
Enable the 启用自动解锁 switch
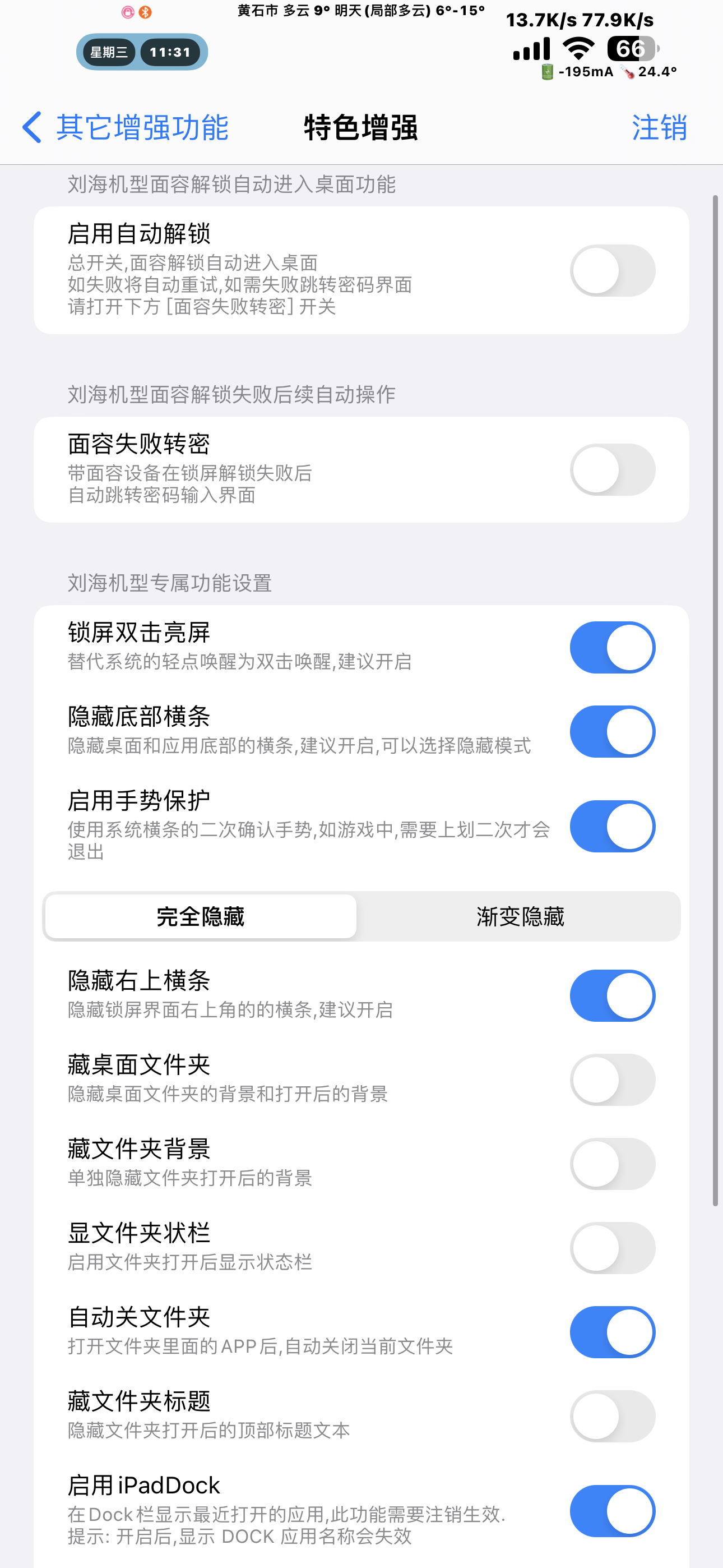pos(612,271)
